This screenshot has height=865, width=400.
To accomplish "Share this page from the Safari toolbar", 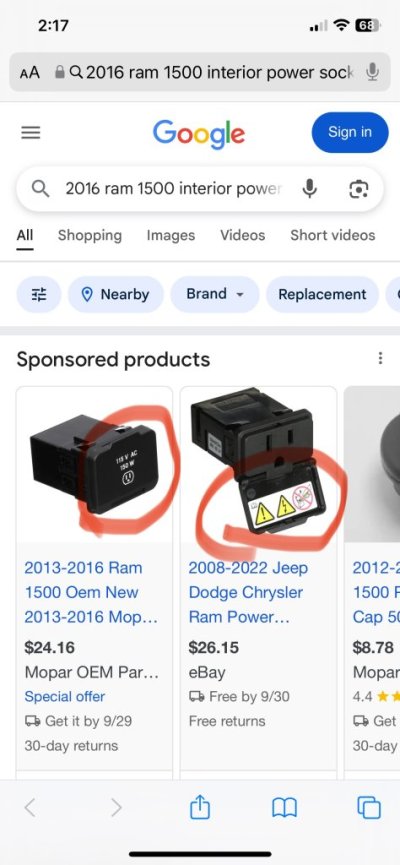I will coord(200,808).
